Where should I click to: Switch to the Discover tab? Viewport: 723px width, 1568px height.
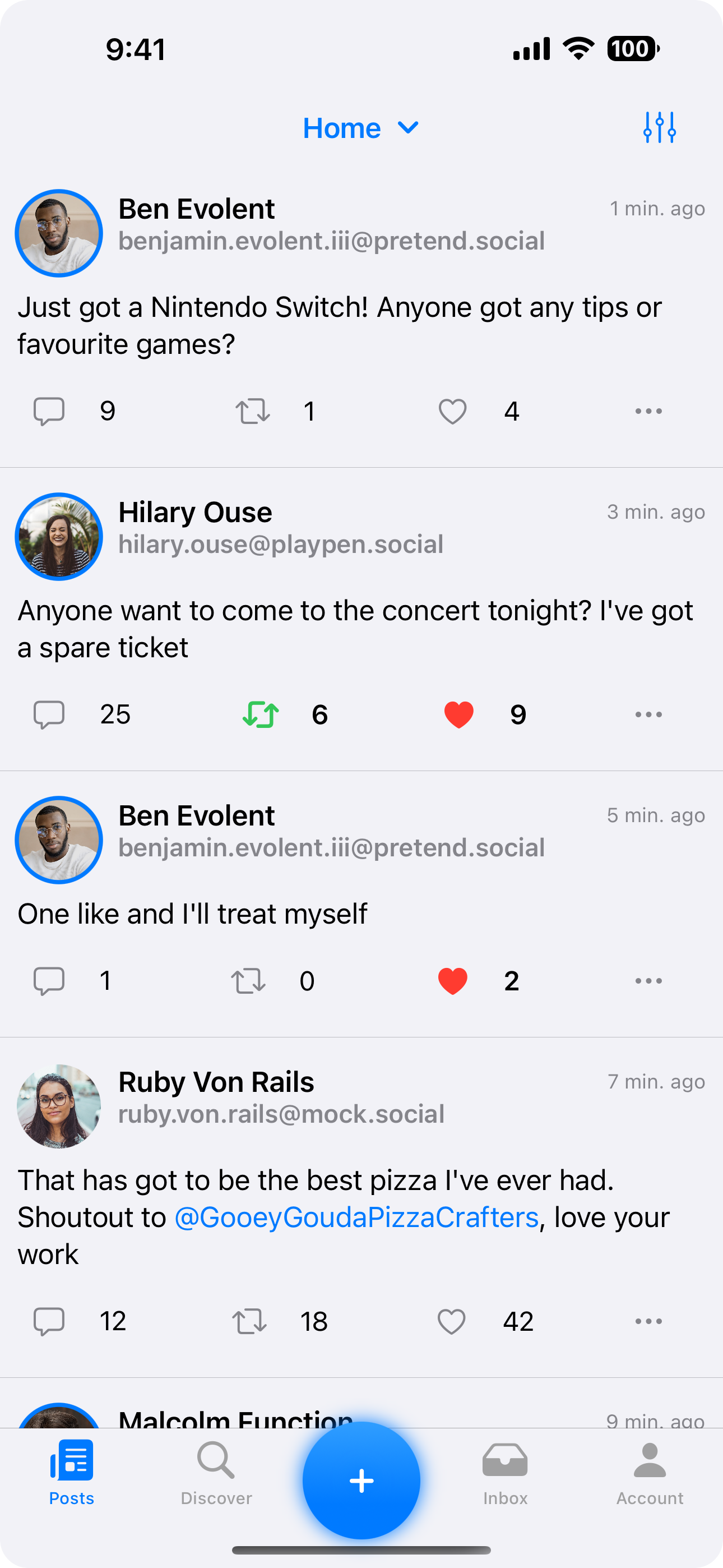click(216, 1472)
